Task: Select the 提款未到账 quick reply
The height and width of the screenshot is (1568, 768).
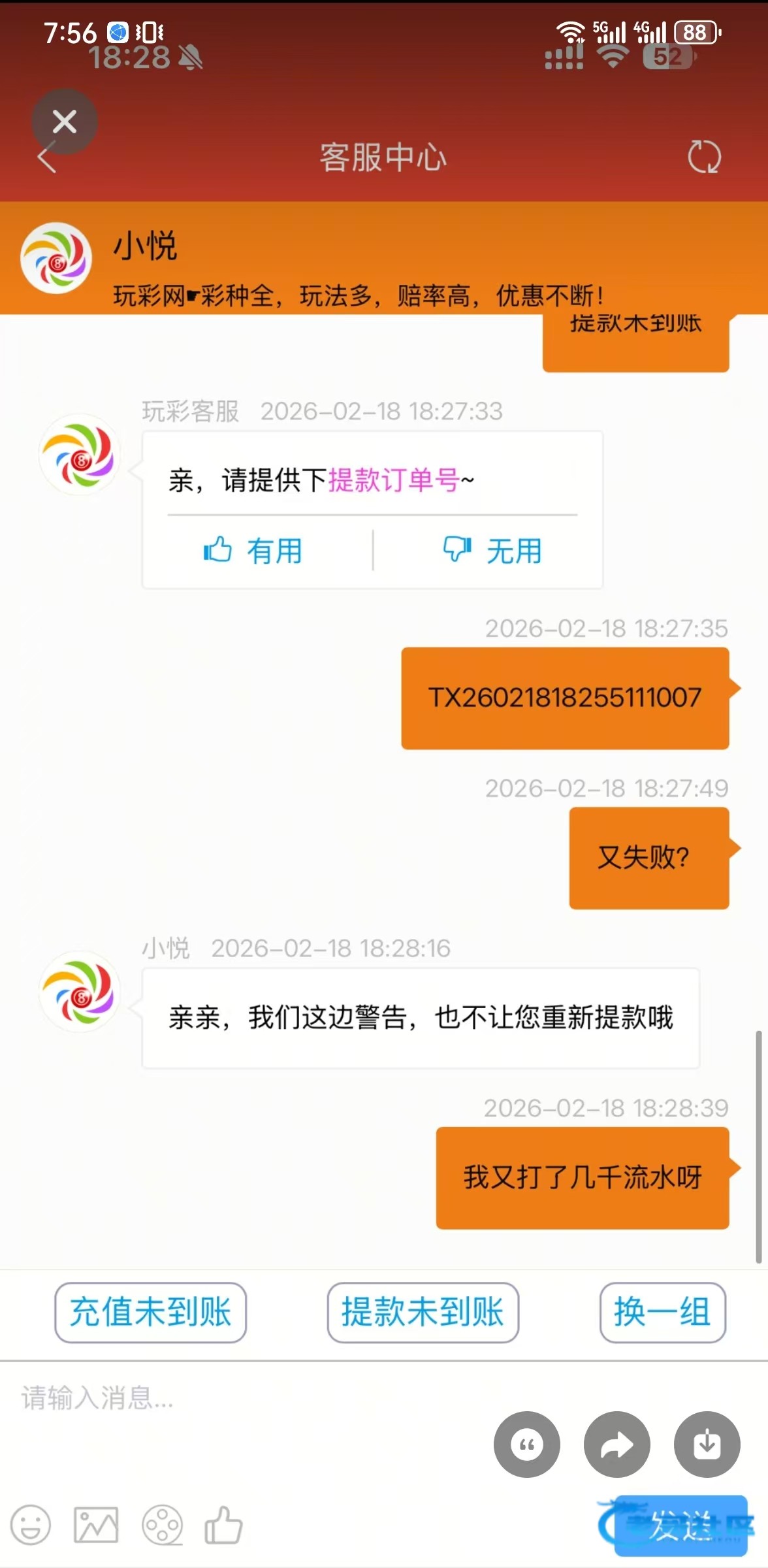Action: point(423,1312)
